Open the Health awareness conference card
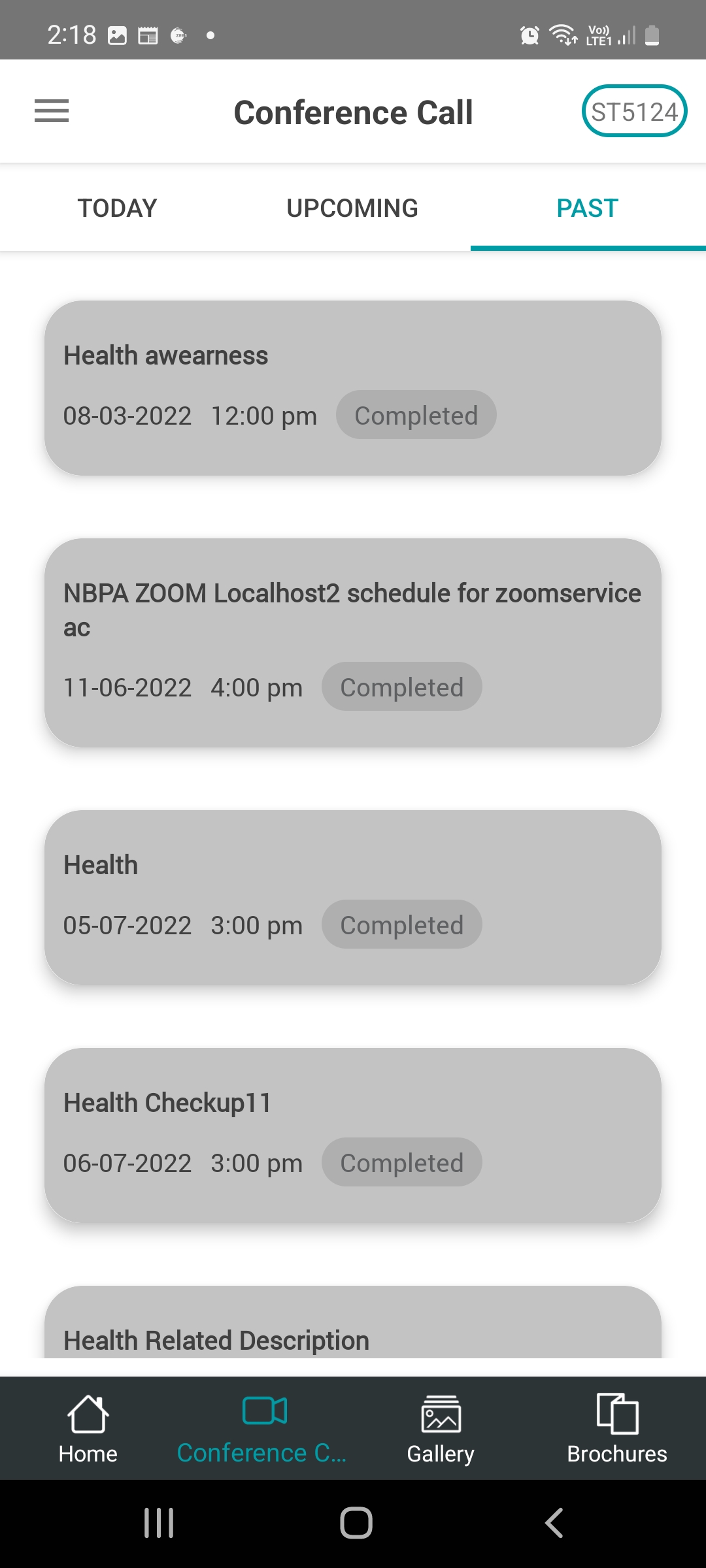The width and height of the screenshot is (706, 1568). click(353, 387)
